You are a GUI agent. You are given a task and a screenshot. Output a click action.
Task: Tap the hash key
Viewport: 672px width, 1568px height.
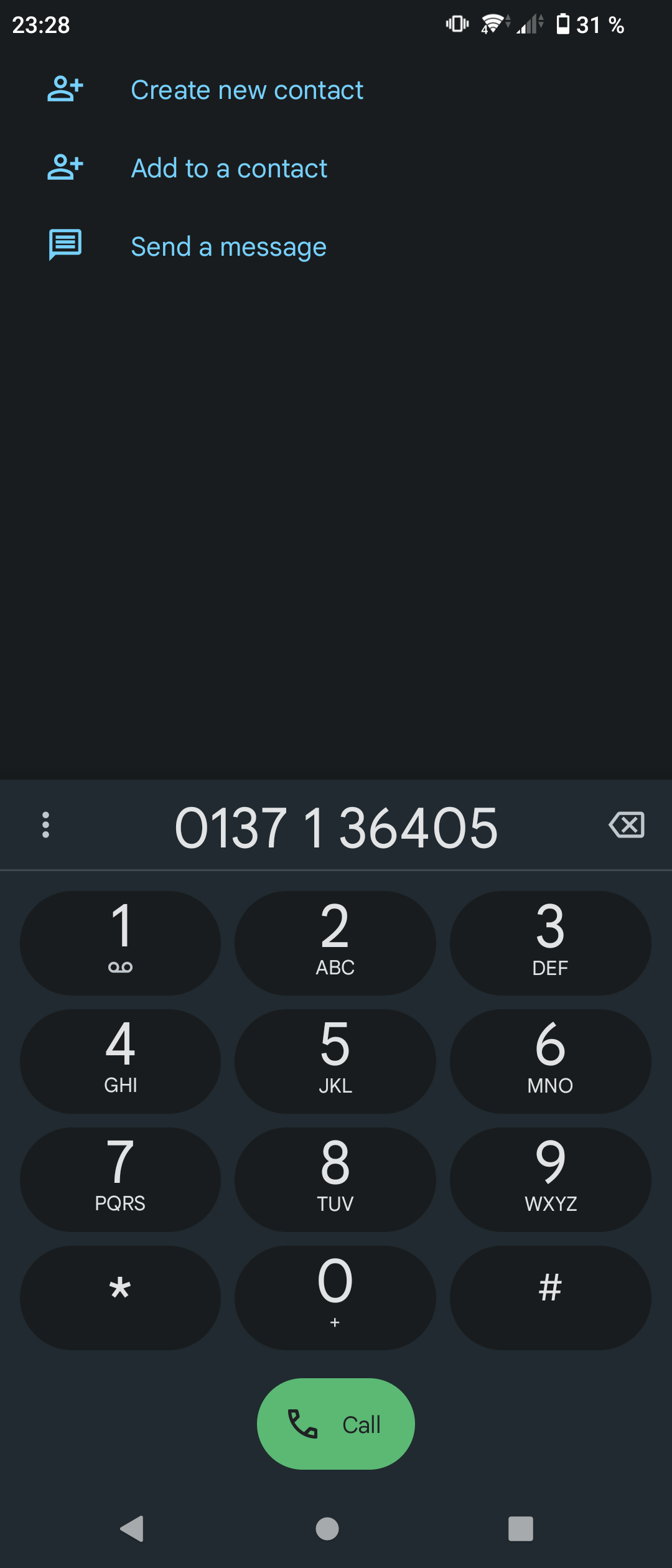click(x=550, y=1297)
